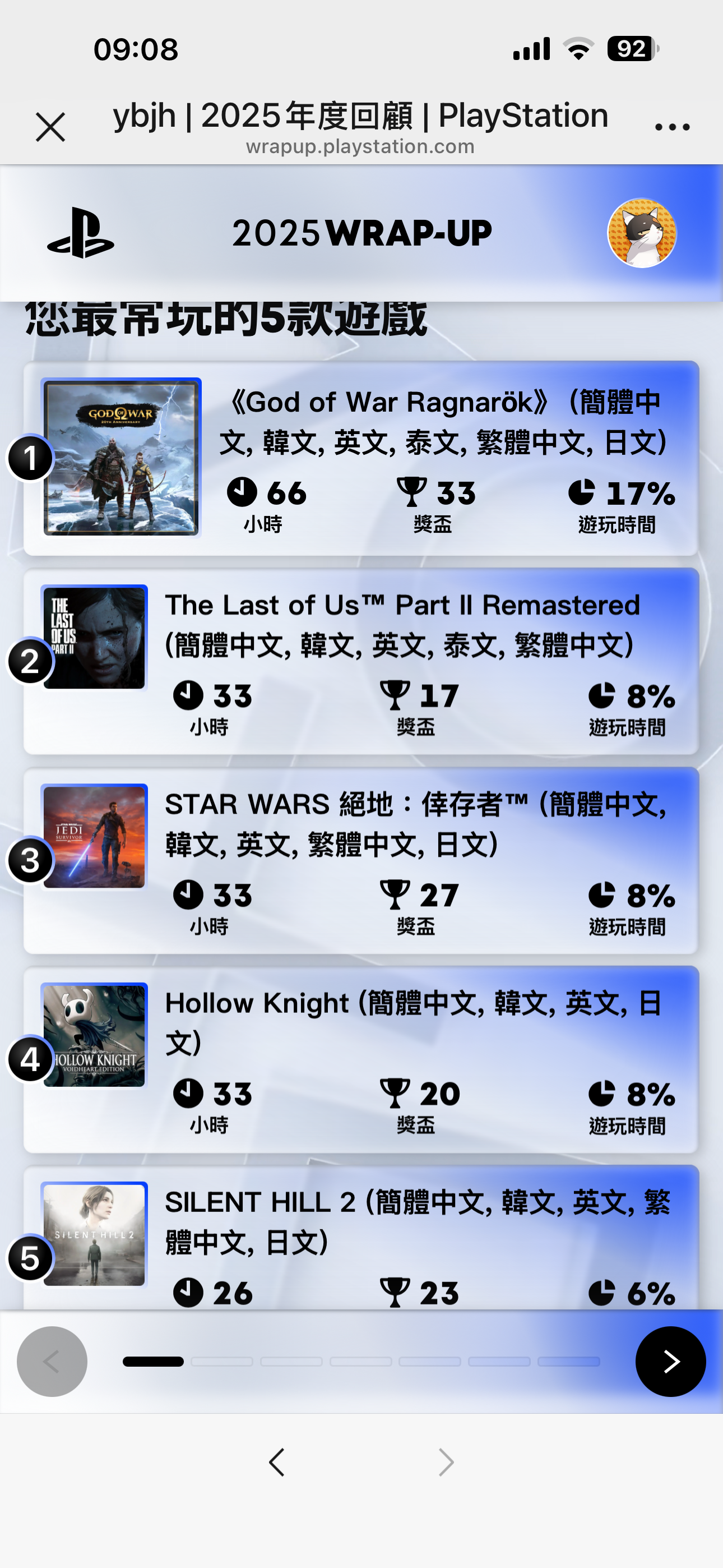Tap the PlayStation logo in header
The height and width of the screenshot is (1568, 723).
[x=81, y=233]
